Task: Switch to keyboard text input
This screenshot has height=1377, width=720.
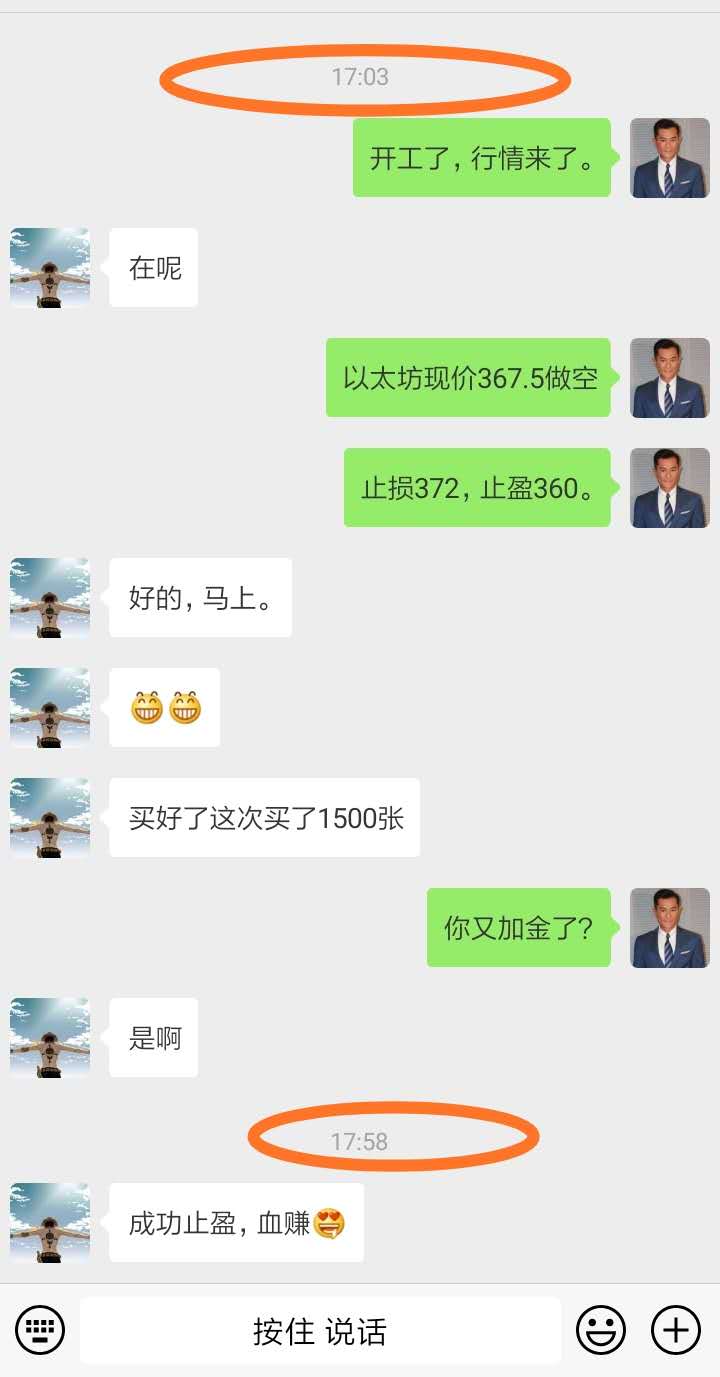Action: click(40, 1330)
